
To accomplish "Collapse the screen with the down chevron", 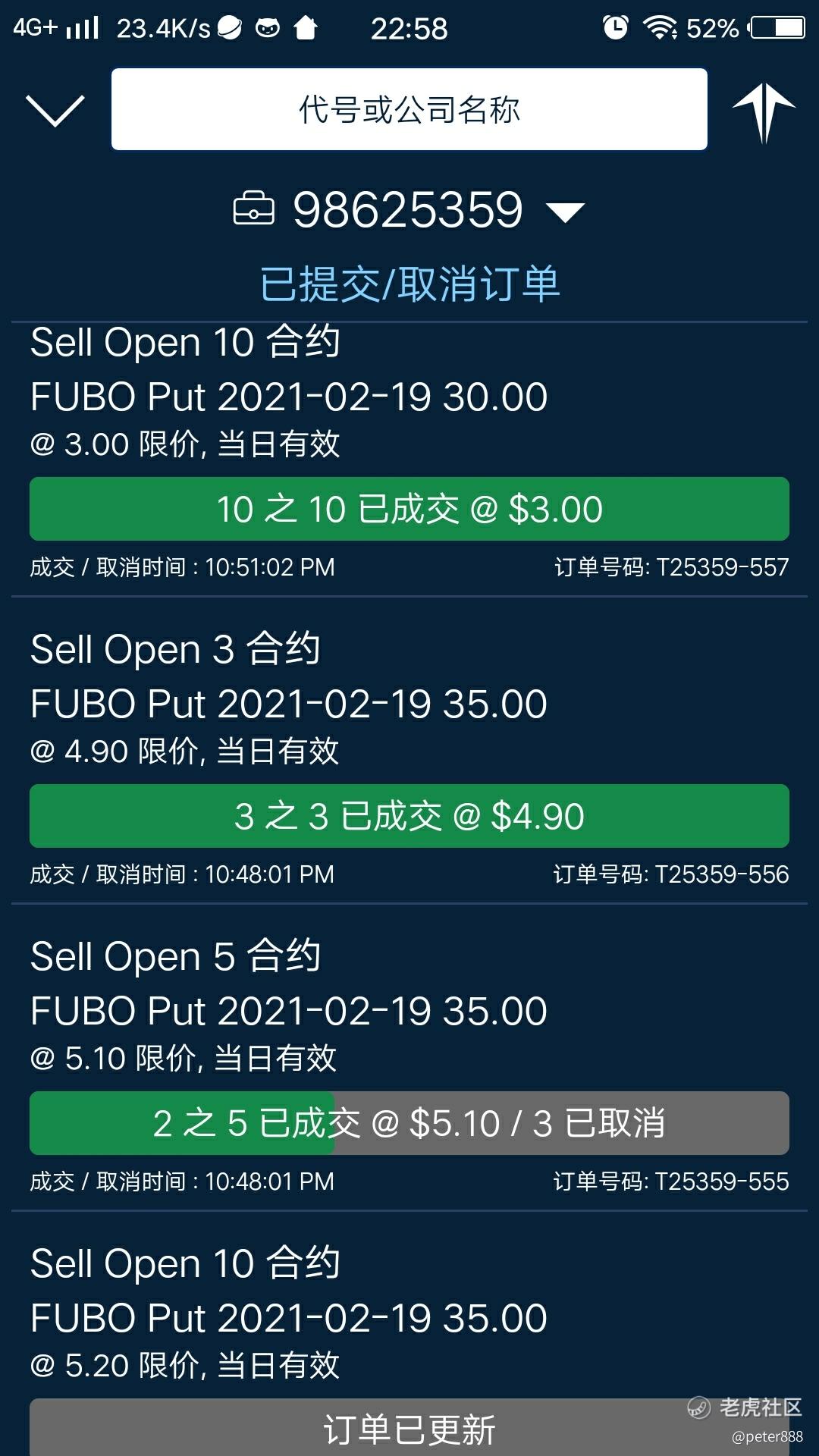I will click(x=55, y=111).
